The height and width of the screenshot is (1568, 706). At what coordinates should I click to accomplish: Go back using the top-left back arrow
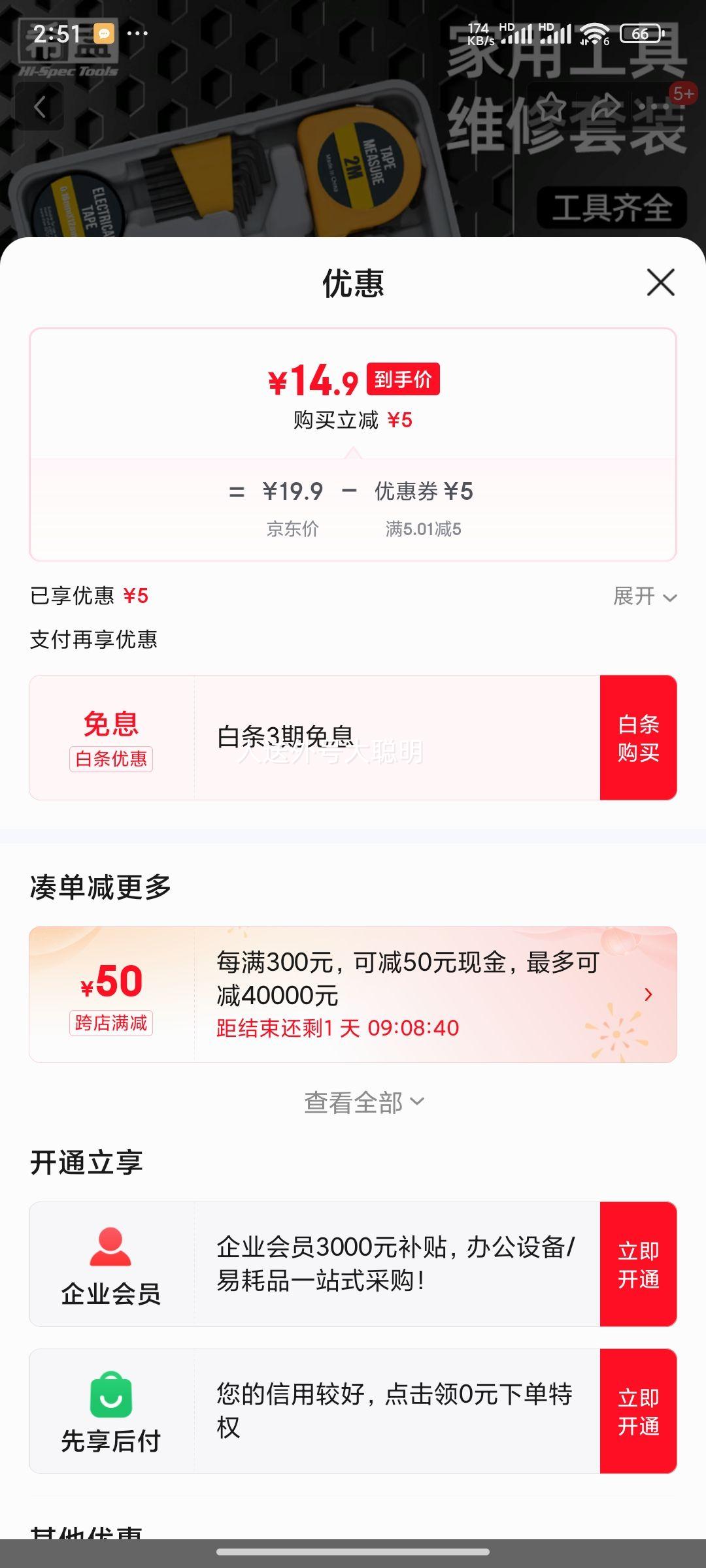(41, 106)
